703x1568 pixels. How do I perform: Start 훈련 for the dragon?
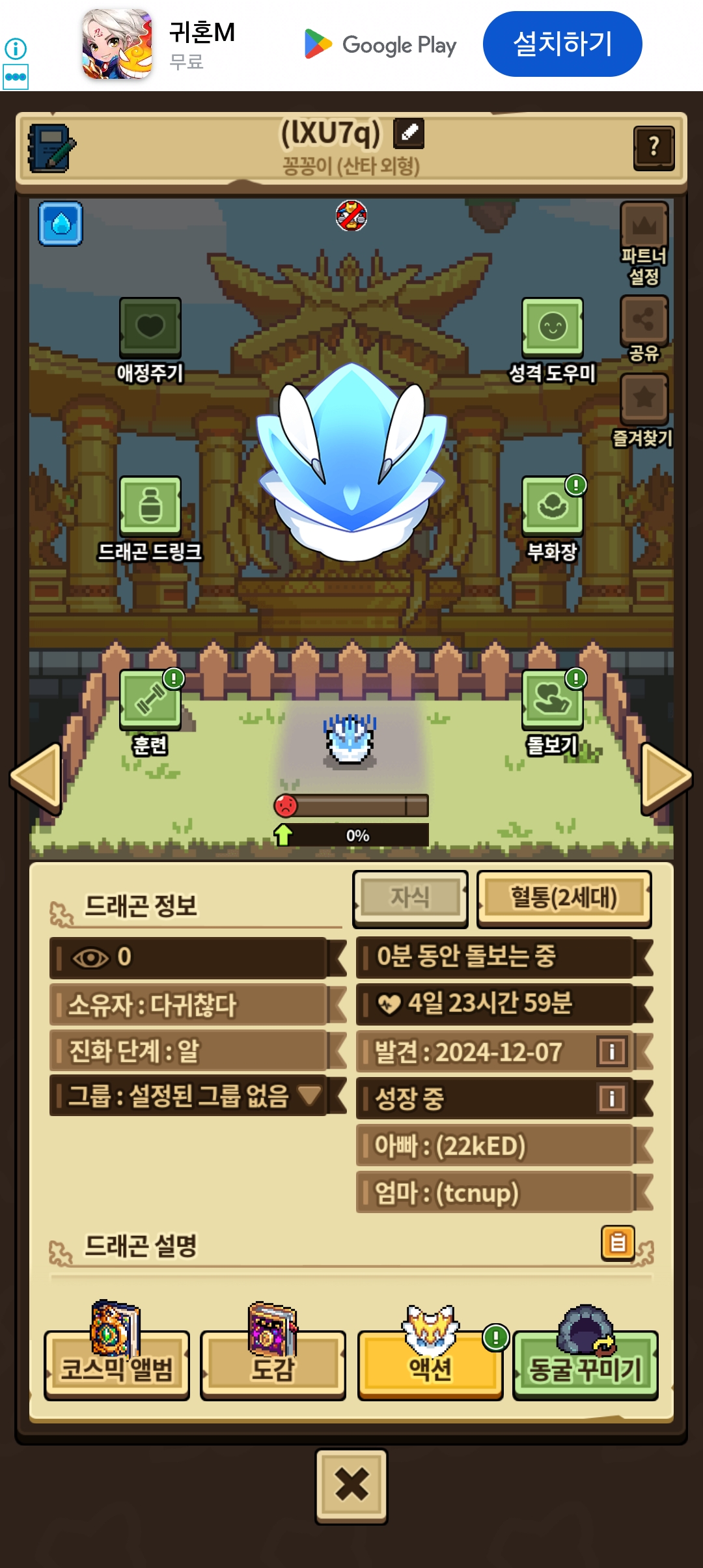[150, 699]
